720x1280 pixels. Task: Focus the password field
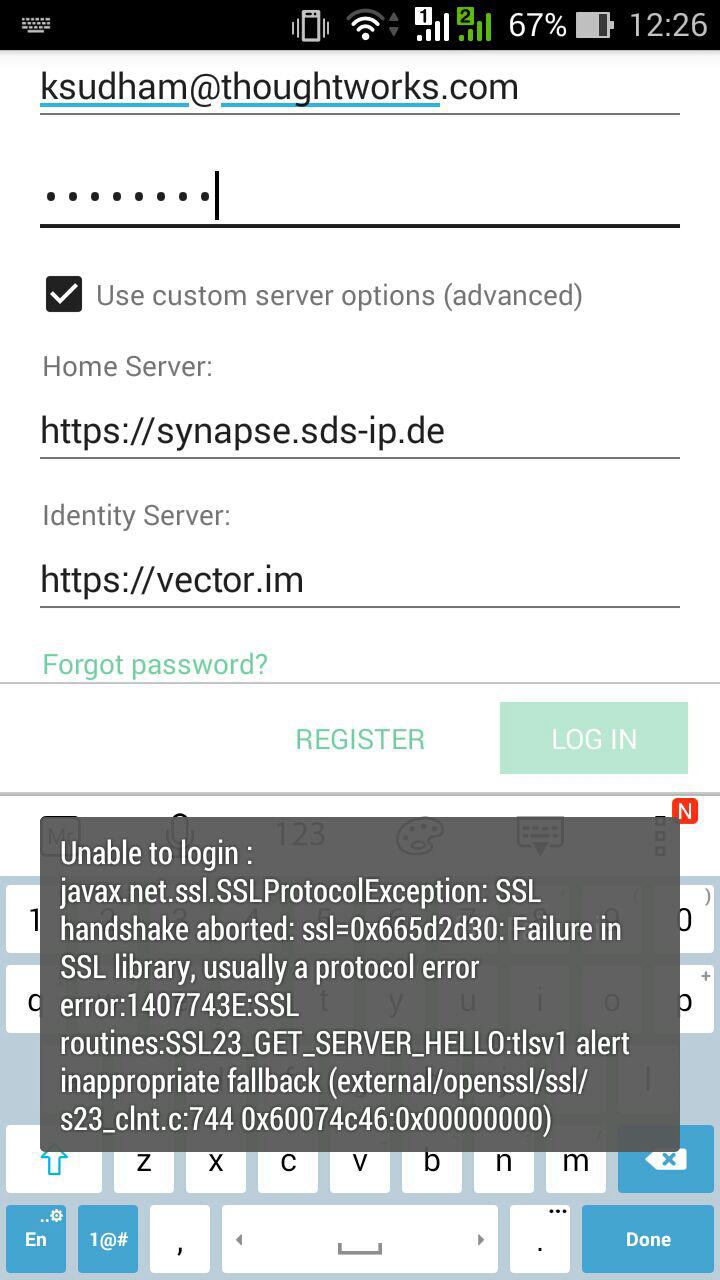(360, 195)
